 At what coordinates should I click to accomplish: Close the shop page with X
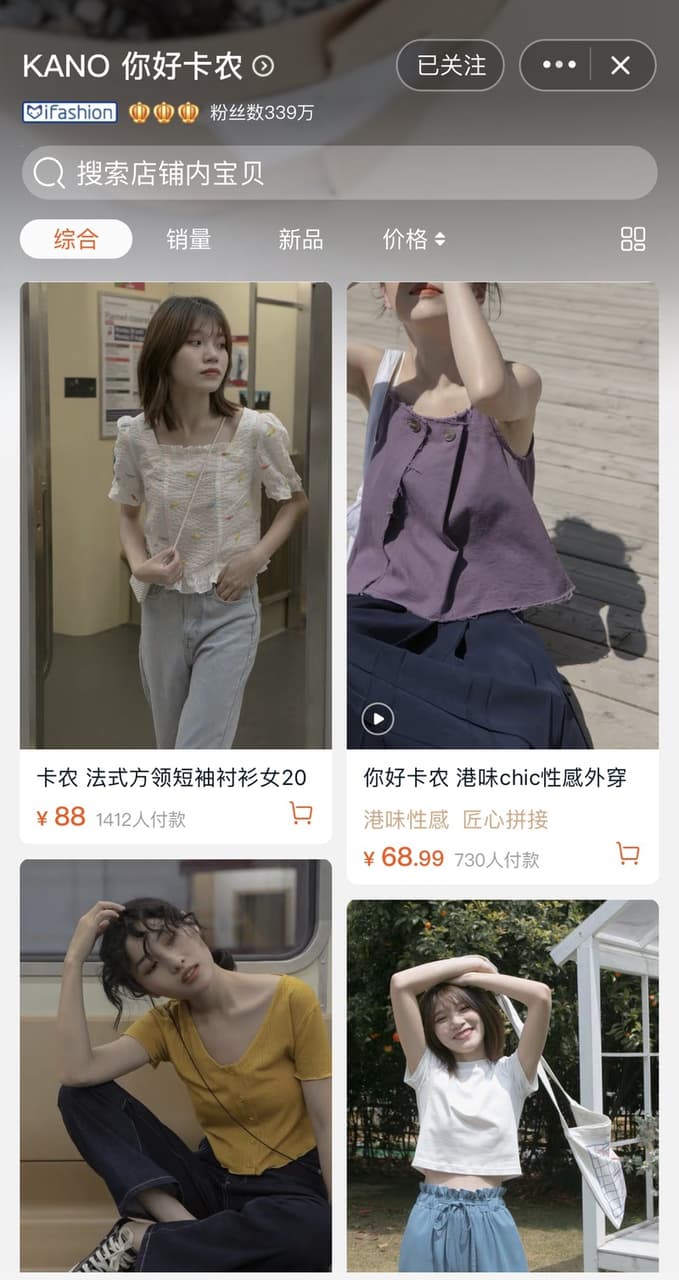[x=621, y=66]
